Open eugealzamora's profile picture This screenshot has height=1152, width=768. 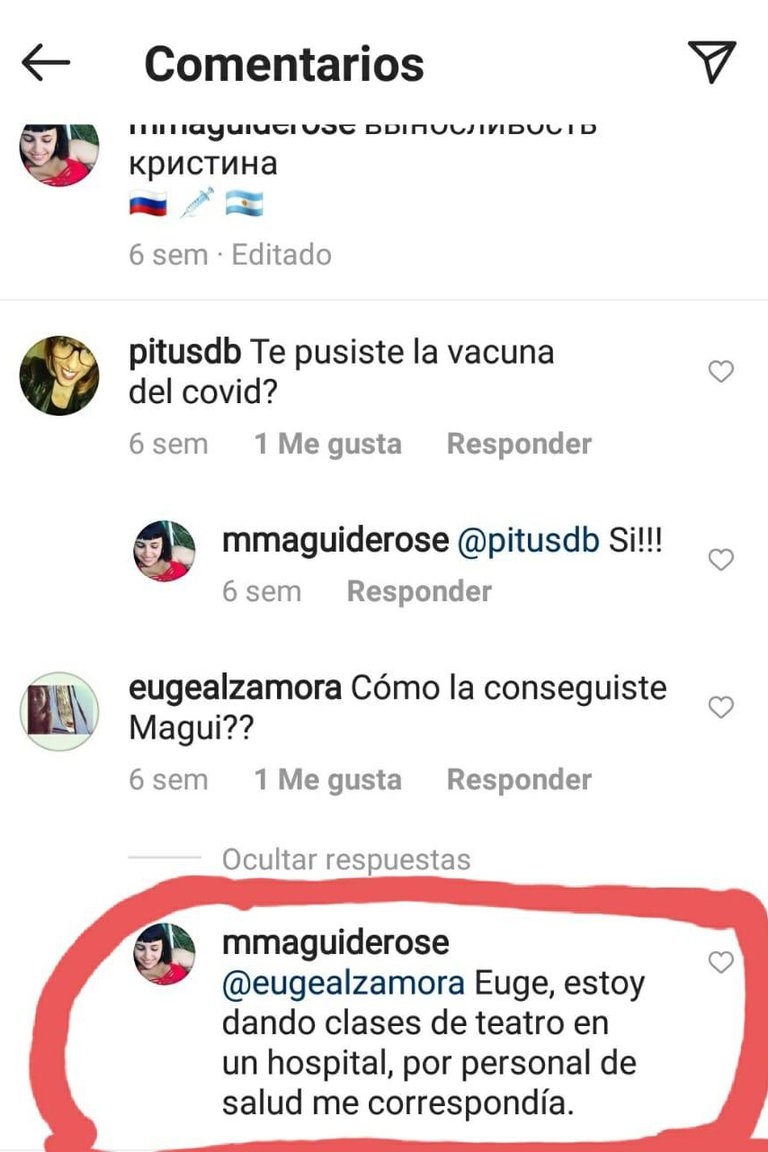pos(59,710)
